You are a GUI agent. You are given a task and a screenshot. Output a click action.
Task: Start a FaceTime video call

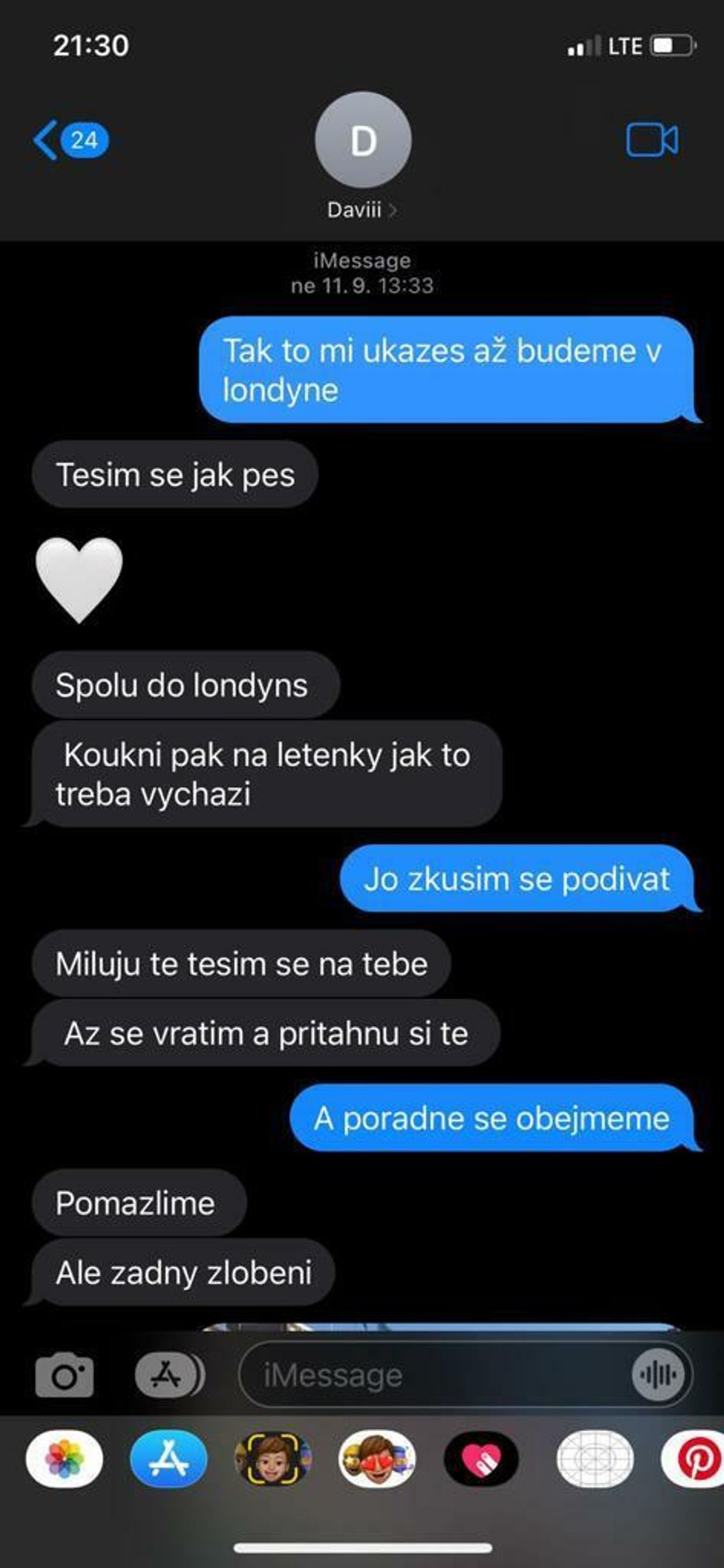point(651,140)
